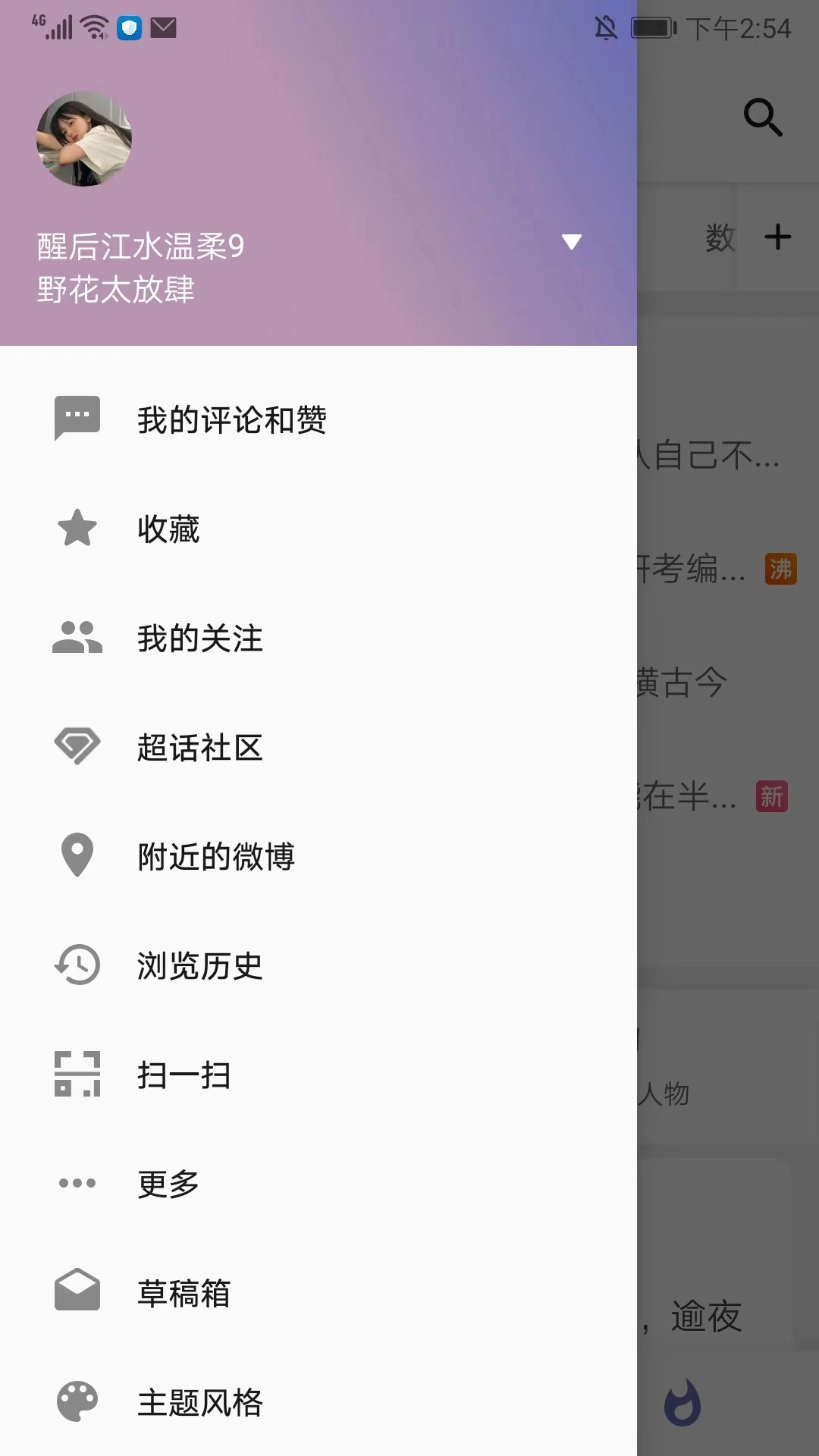The height and width of the screenshot is (1456, 819).
Task: Open 附近的微博
Action: coord(215,856)
